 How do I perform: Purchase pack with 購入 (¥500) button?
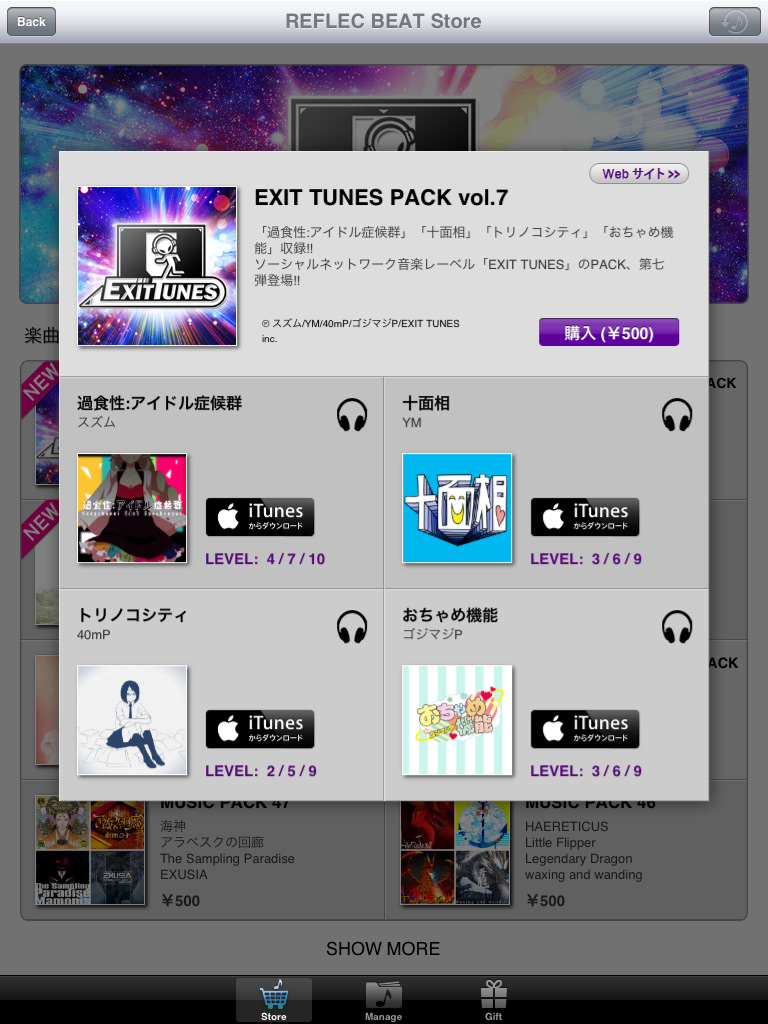click(x=608, y=333)
